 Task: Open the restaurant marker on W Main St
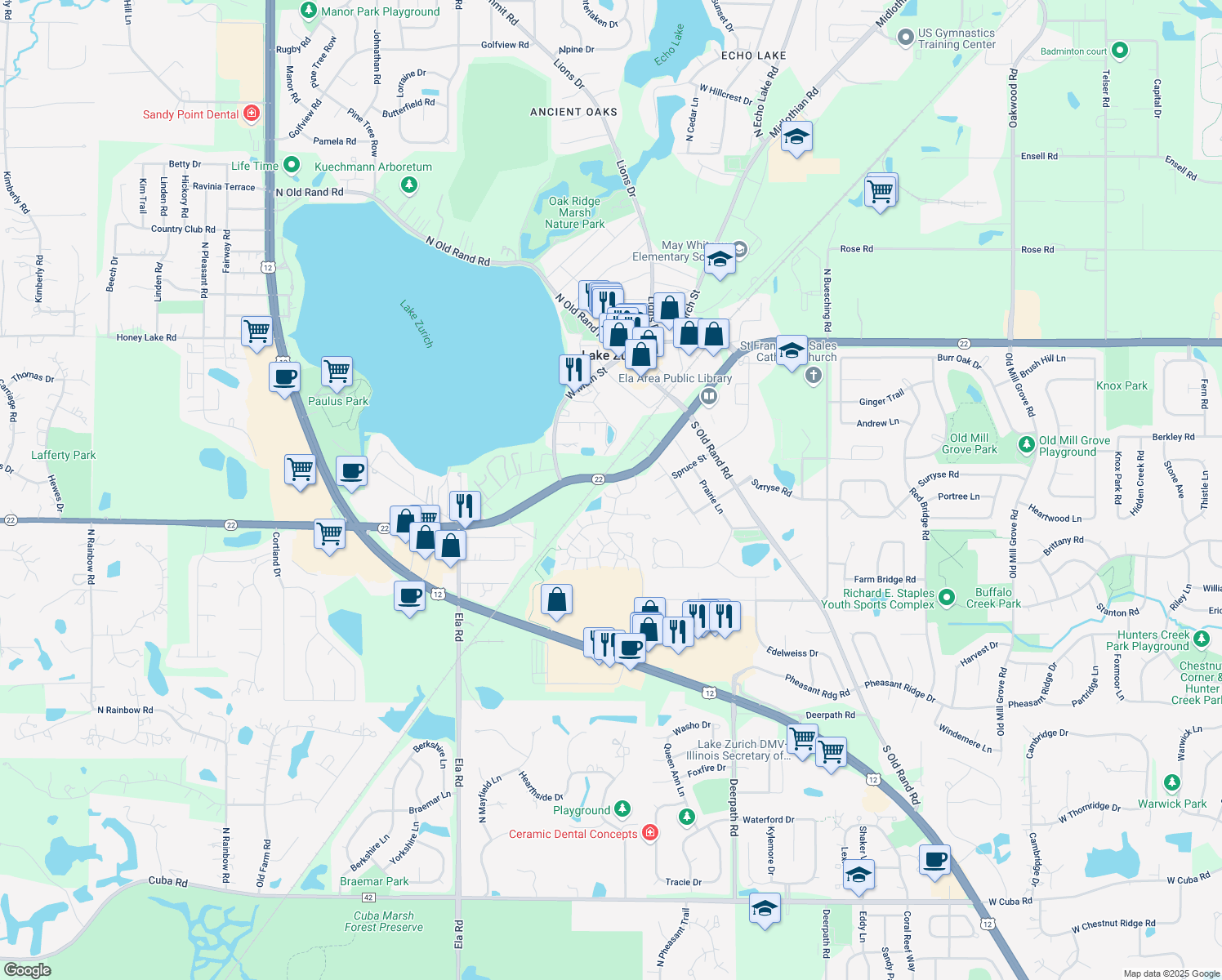point(574,369)
